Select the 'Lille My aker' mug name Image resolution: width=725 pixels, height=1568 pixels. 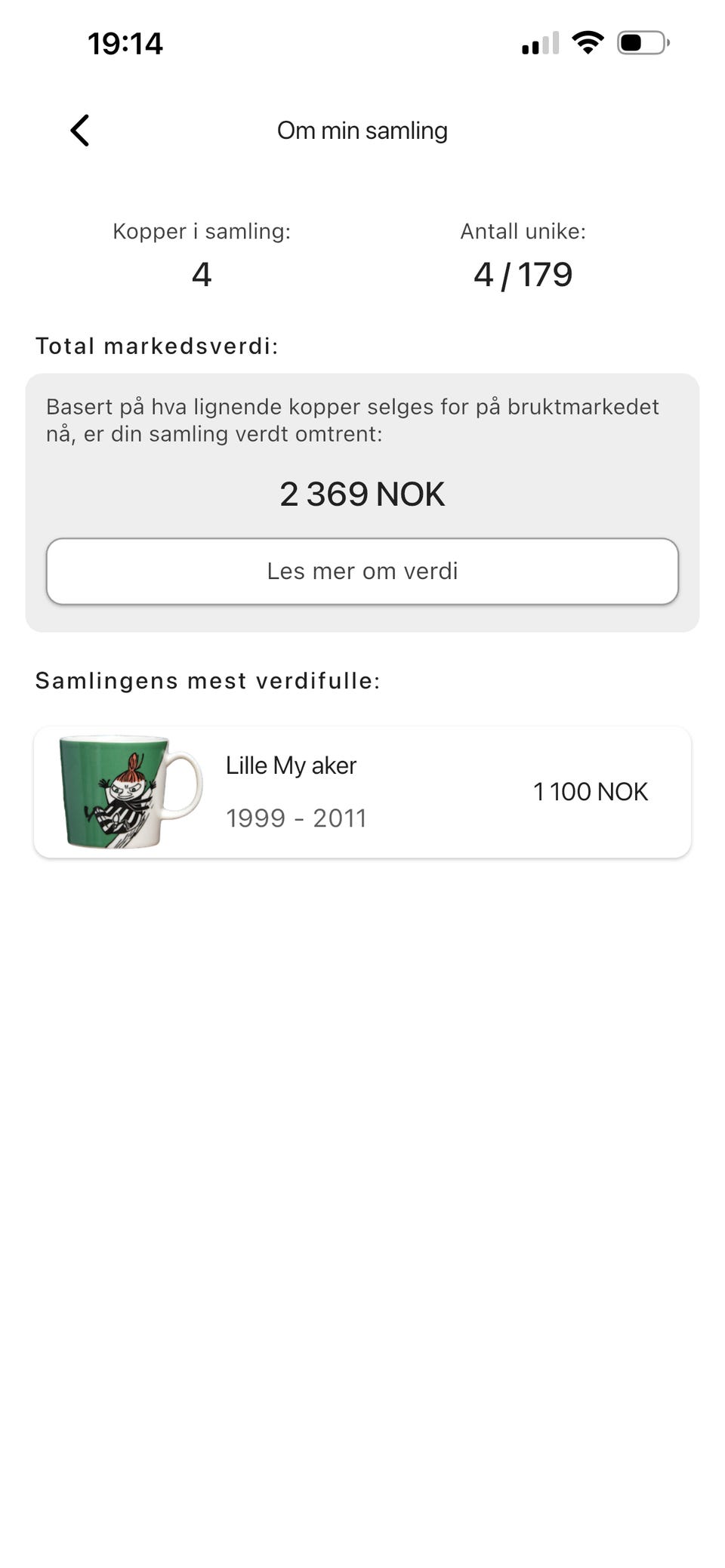[x=290, y=765]
